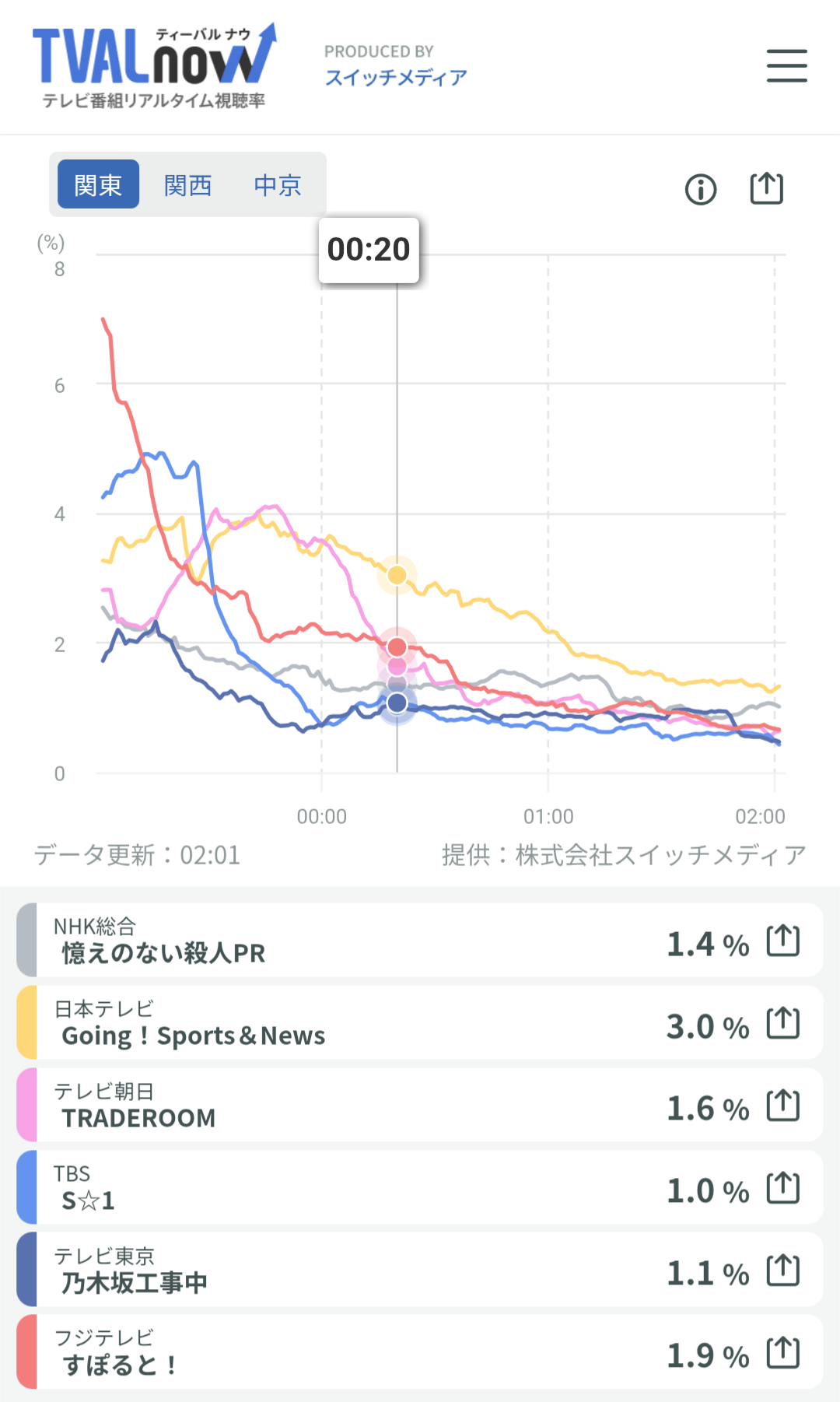Open the フジテレビ すぽると! row
This screenshot has width=840, height=1402.
(420, 1352)
